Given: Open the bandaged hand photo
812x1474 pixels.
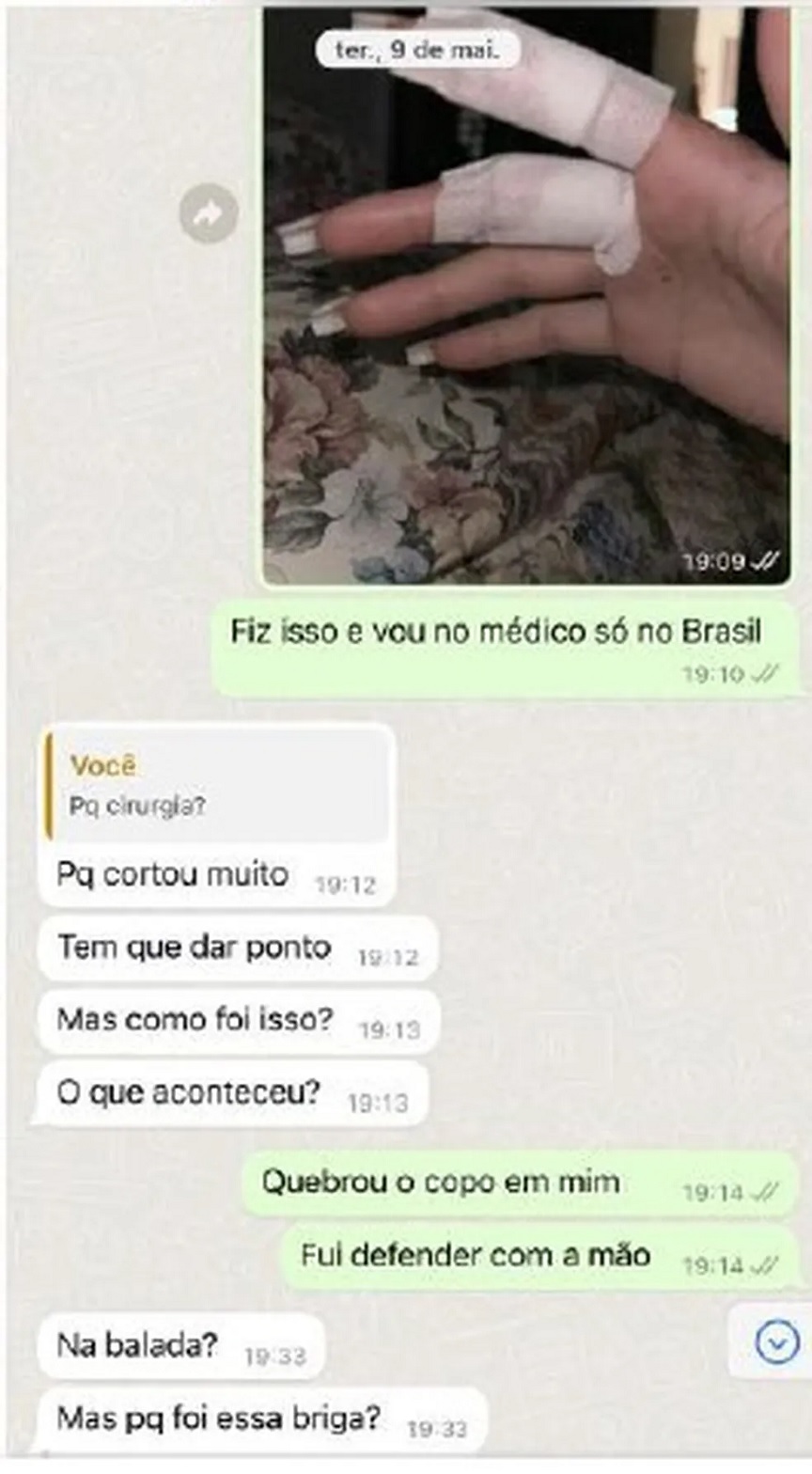Looking at the screenshot, I should pos(526,301).
